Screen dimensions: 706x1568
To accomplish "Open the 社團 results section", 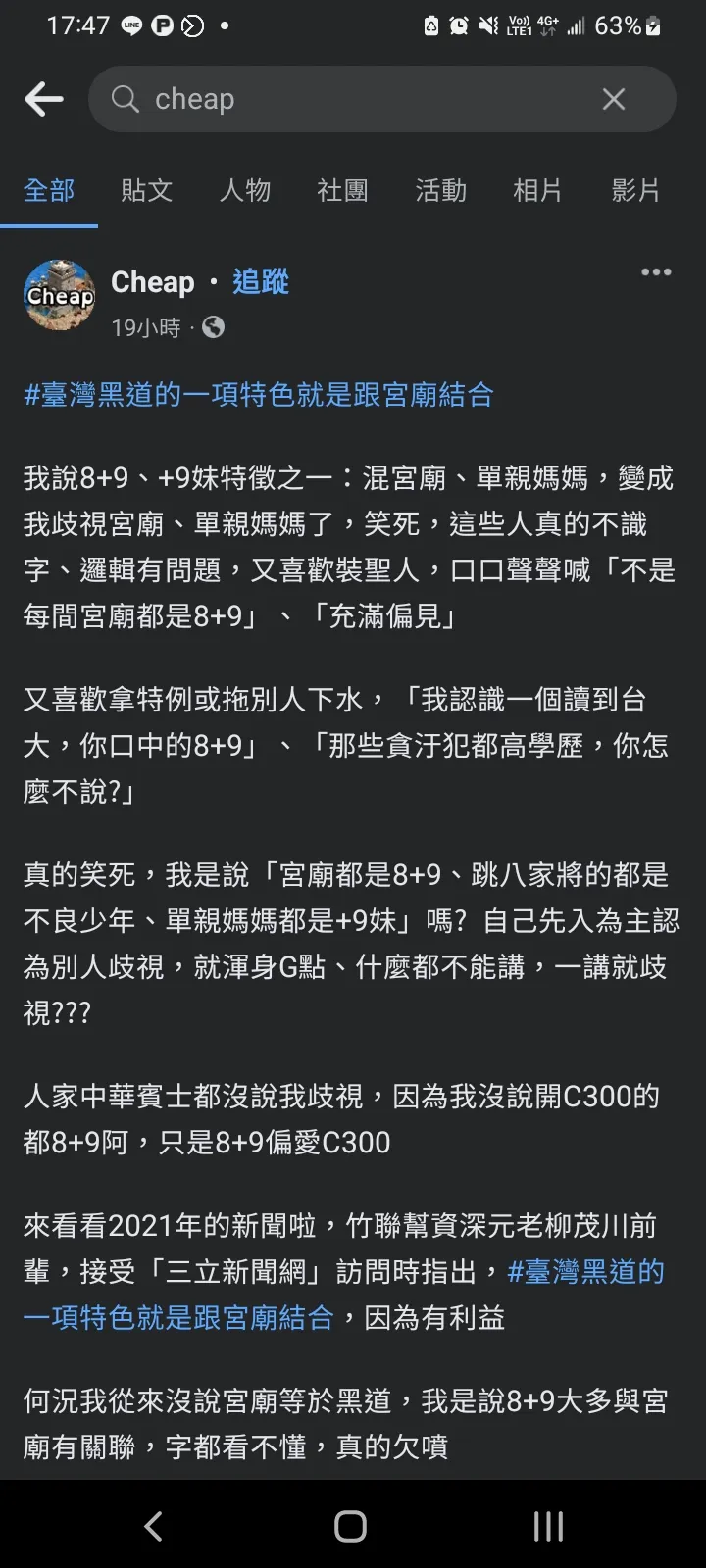I will [342, 191].
